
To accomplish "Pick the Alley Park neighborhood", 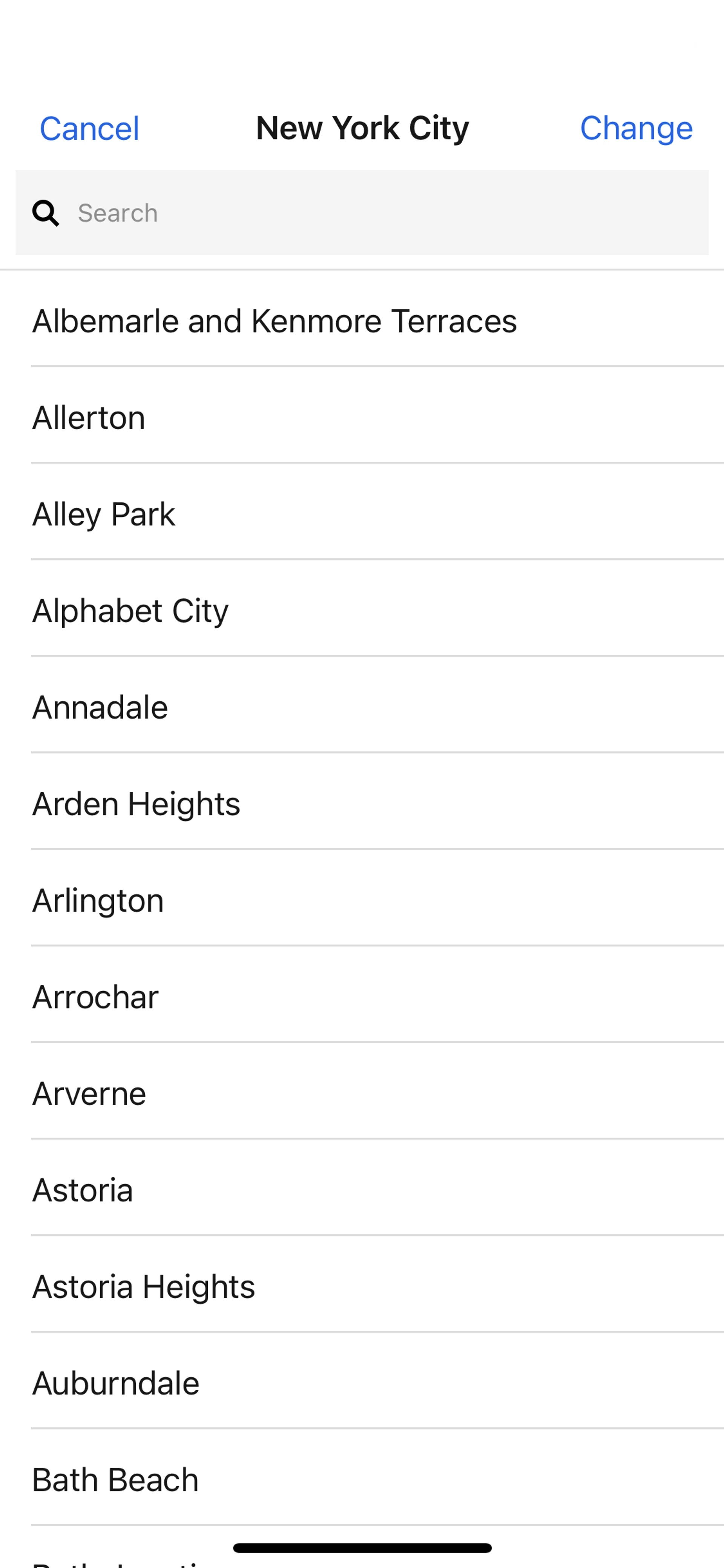I will coord(103,514).
